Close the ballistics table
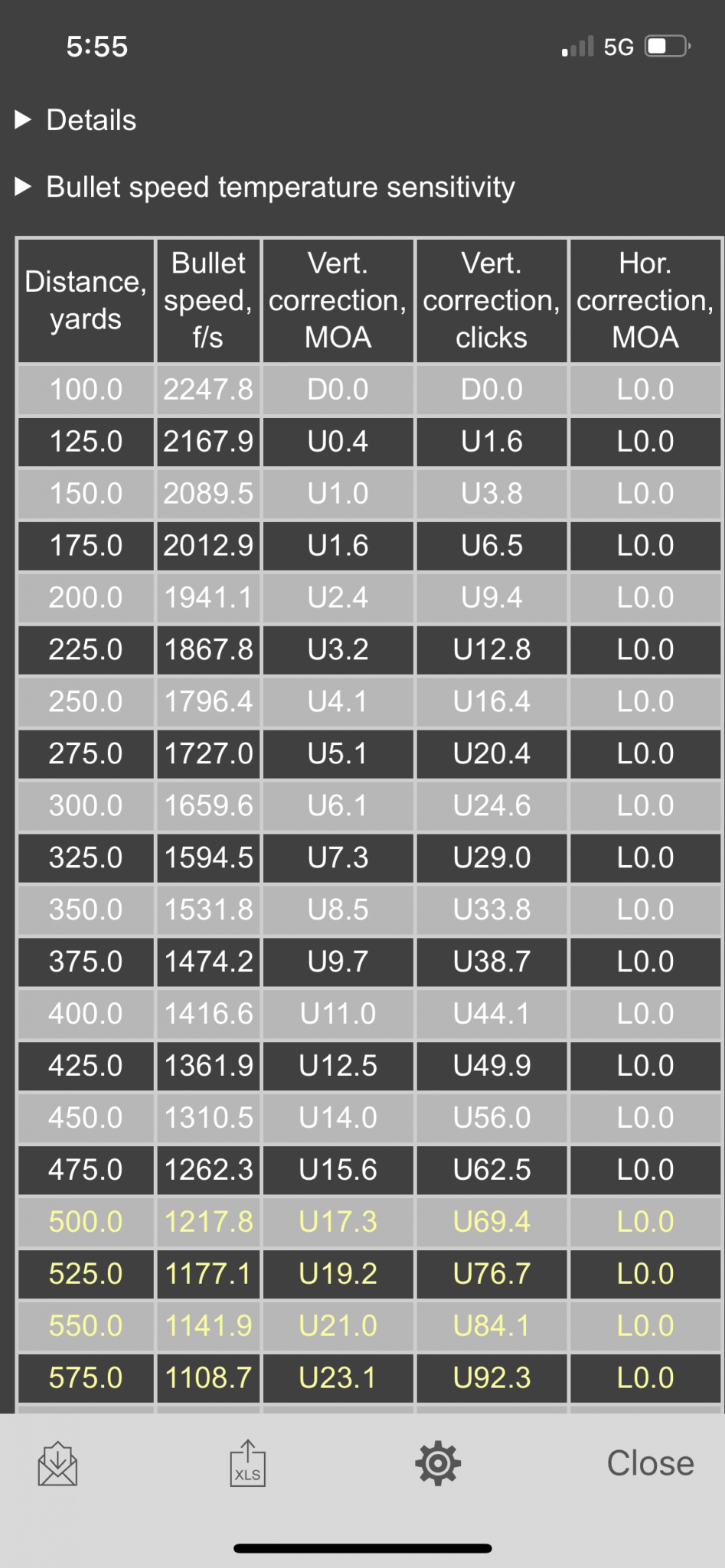 650,1463
